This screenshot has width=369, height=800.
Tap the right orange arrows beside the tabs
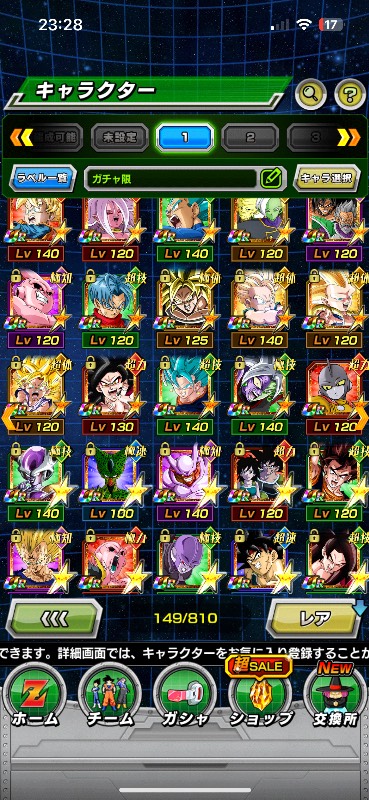tap(349, 137)
